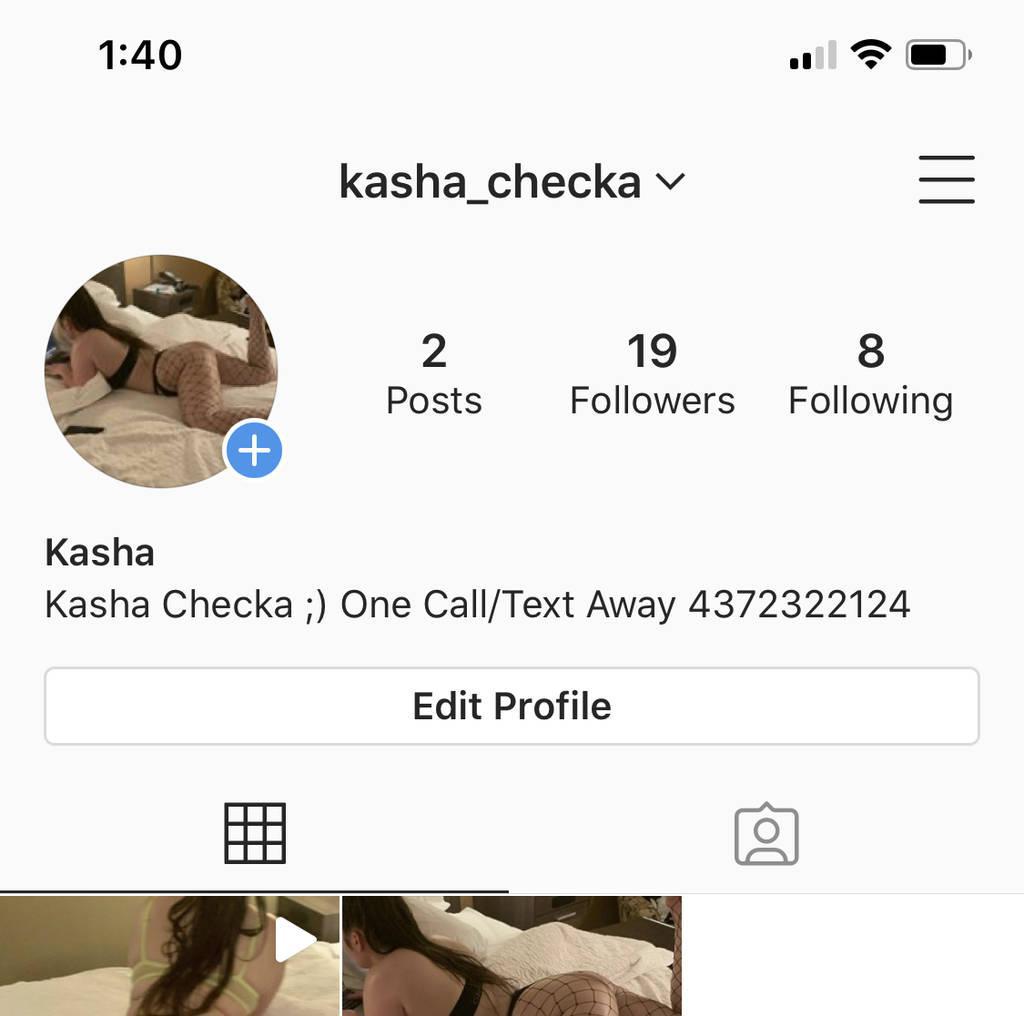Open the Followers list

click(652, 375)
